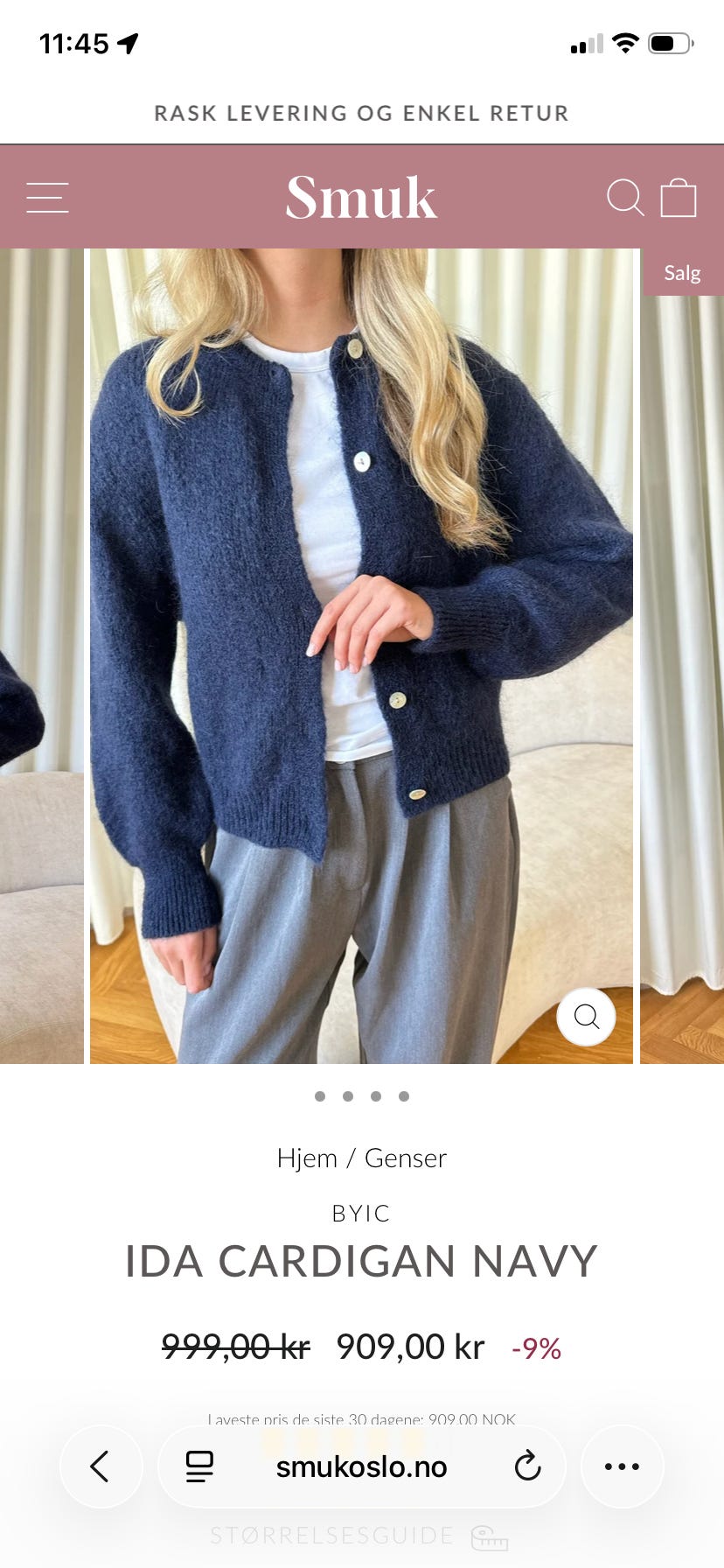
Task: Go back in the browser
Action: 101,1466
